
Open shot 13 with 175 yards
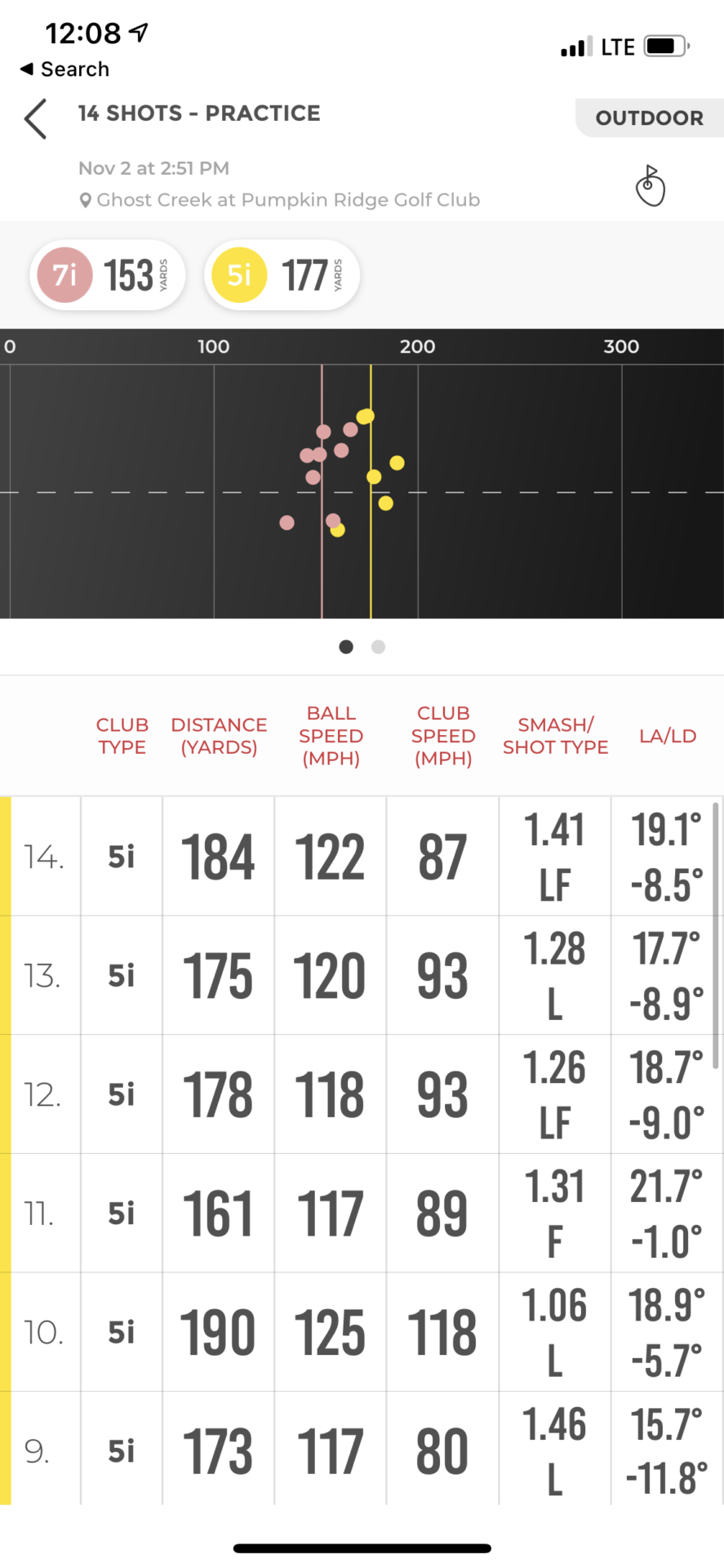coord(362,975)
